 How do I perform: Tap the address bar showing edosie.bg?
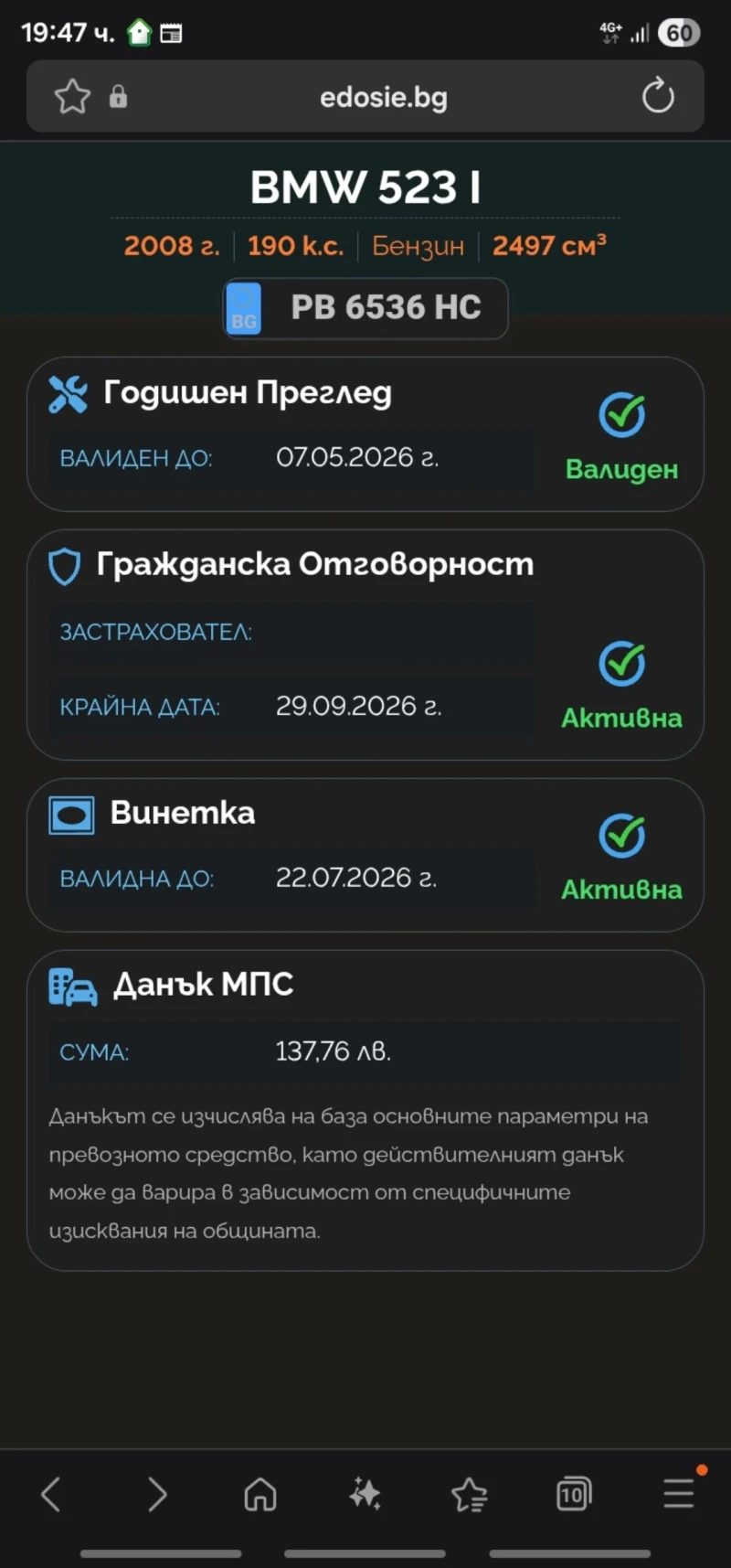pyautogui.click(x=384, y=96)
